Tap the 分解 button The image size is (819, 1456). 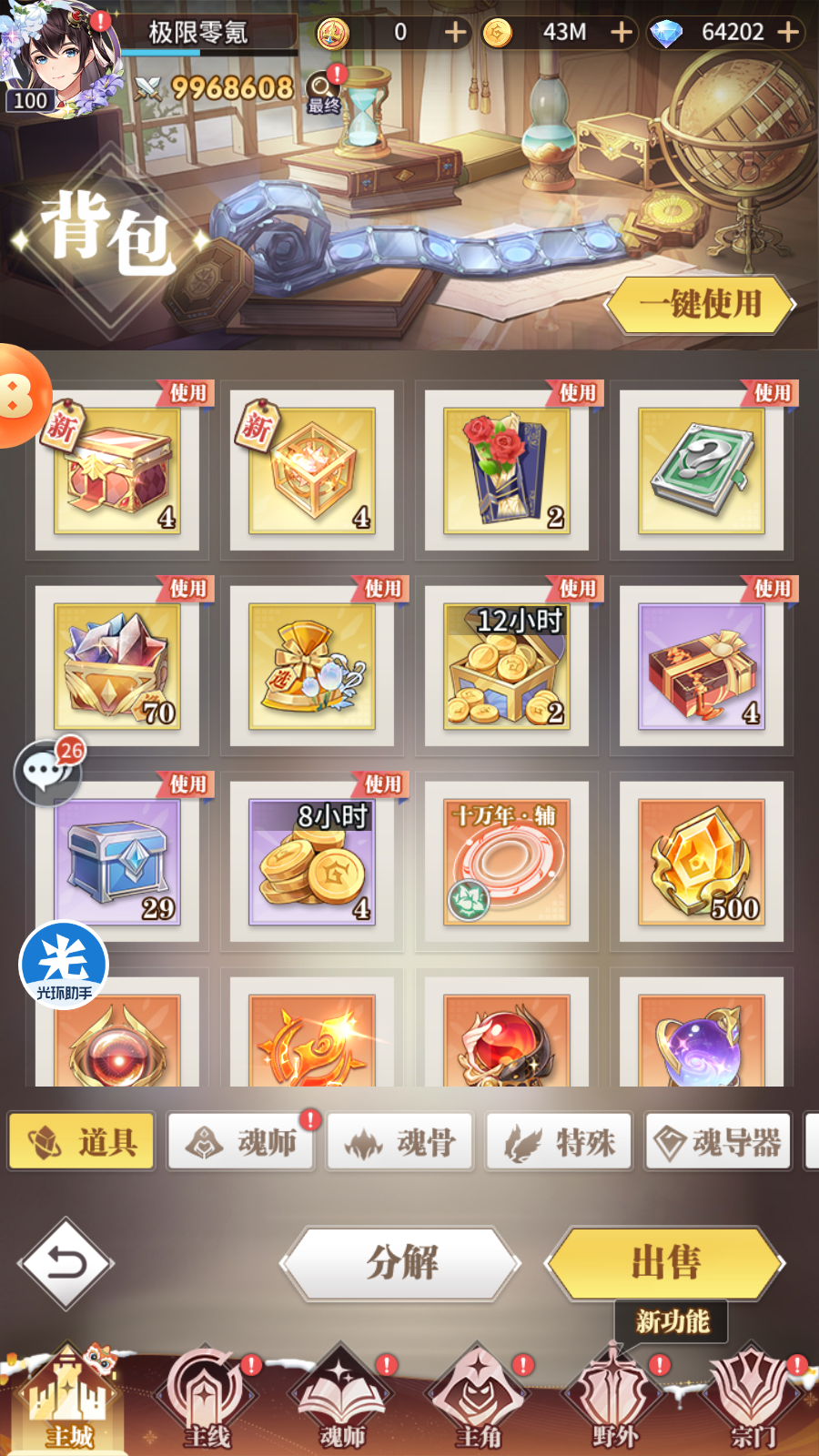(401, 1263)
